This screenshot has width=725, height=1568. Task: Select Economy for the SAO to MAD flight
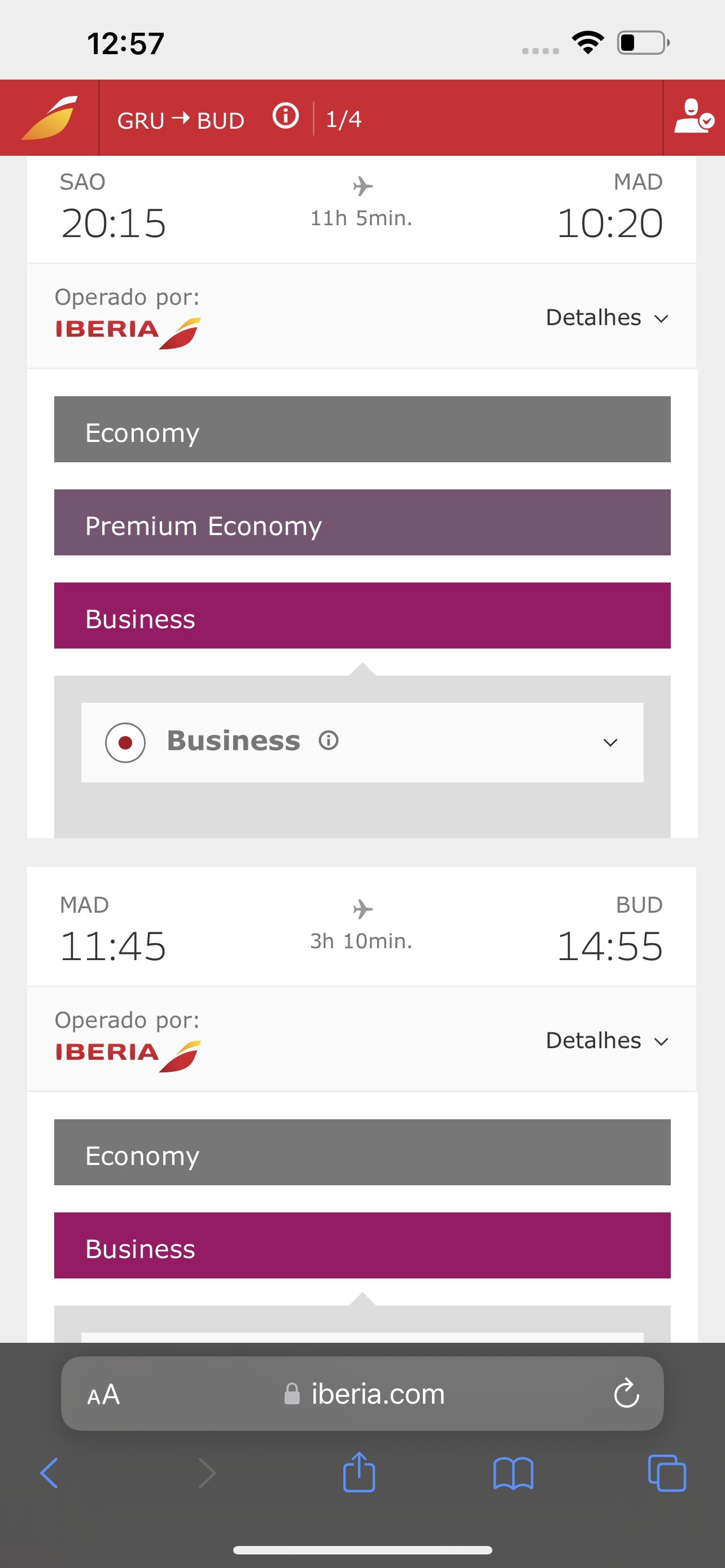362,429
